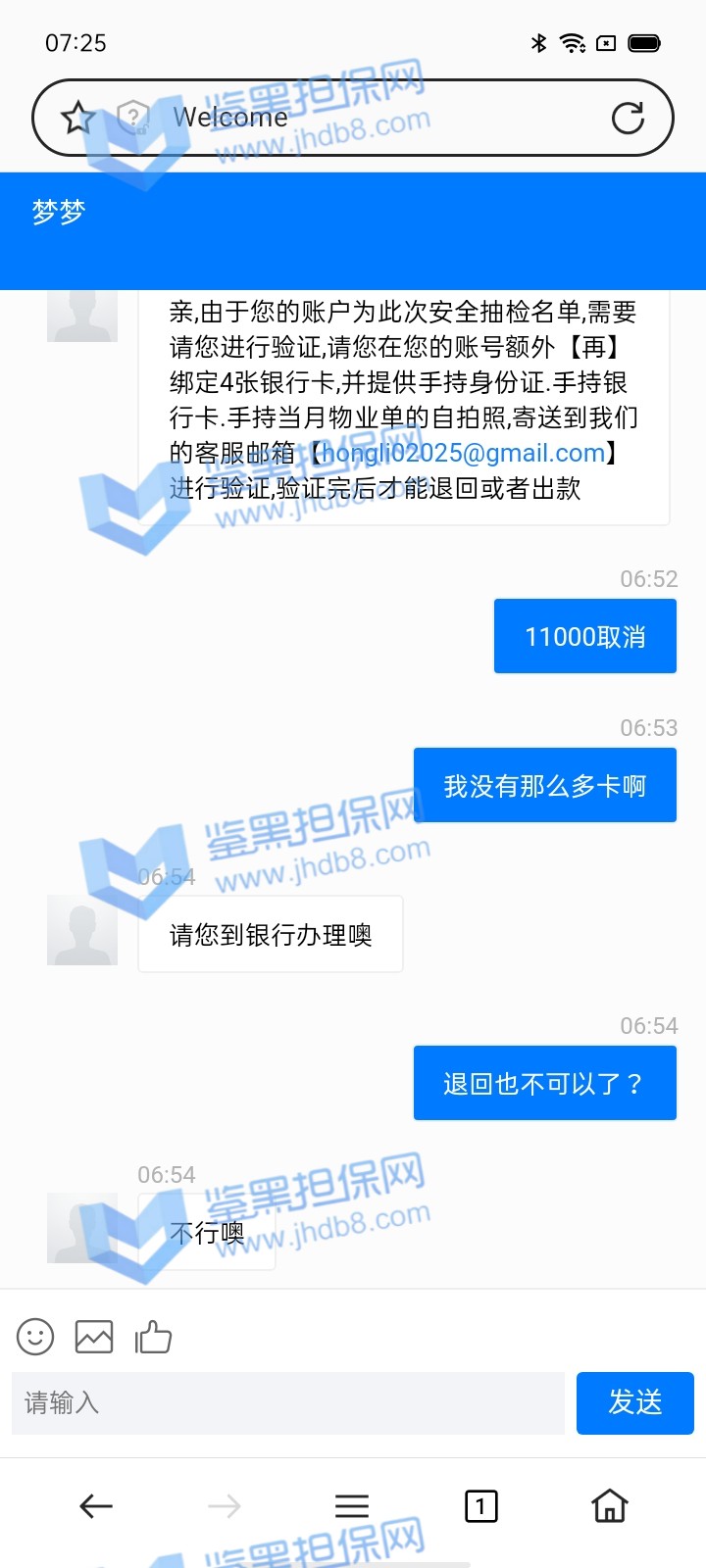Bookmark this page with the star icon

(77, 119)
